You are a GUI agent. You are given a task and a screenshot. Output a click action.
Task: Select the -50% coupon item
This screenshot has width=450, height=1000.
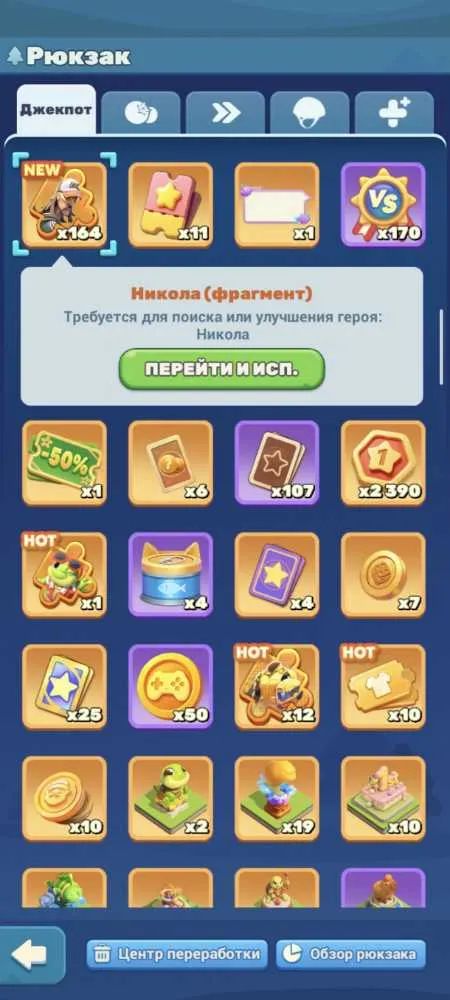64,463
